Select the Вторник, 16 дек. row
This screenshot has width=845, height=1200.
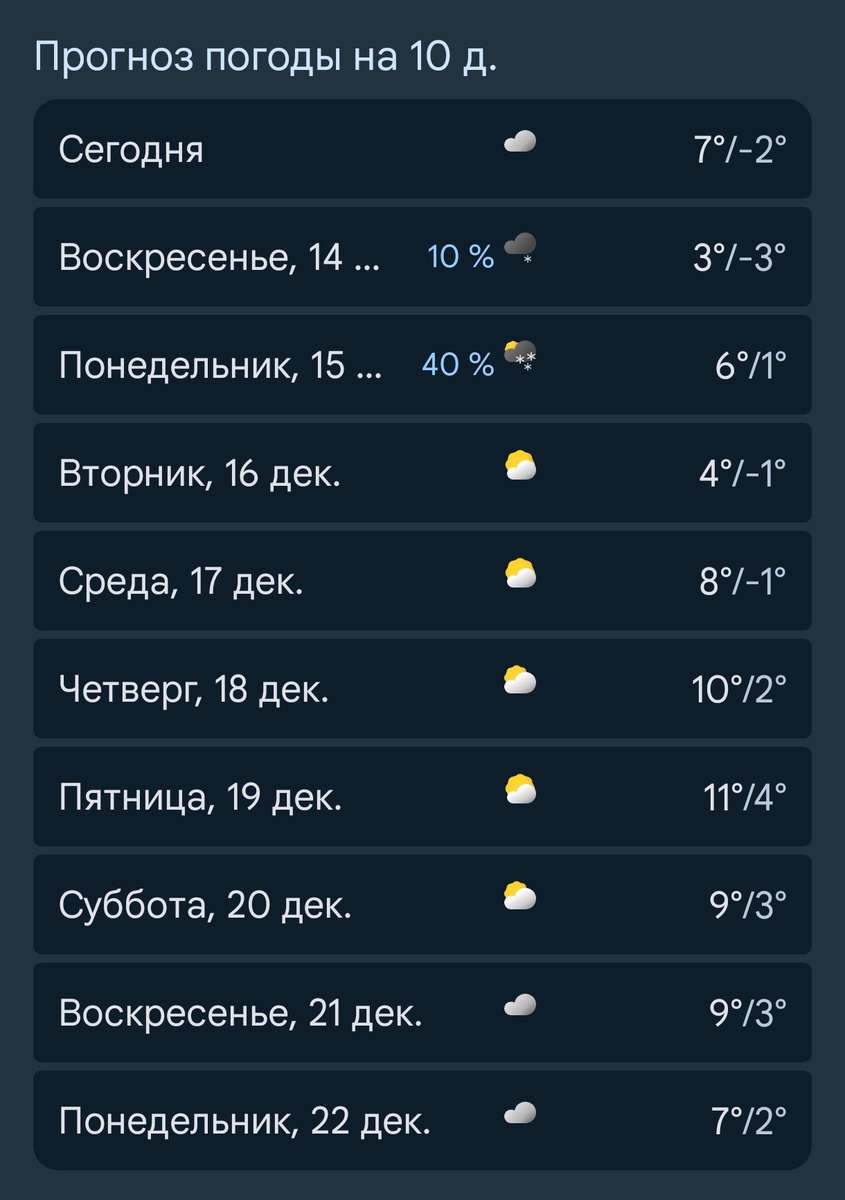click(422, 473)
